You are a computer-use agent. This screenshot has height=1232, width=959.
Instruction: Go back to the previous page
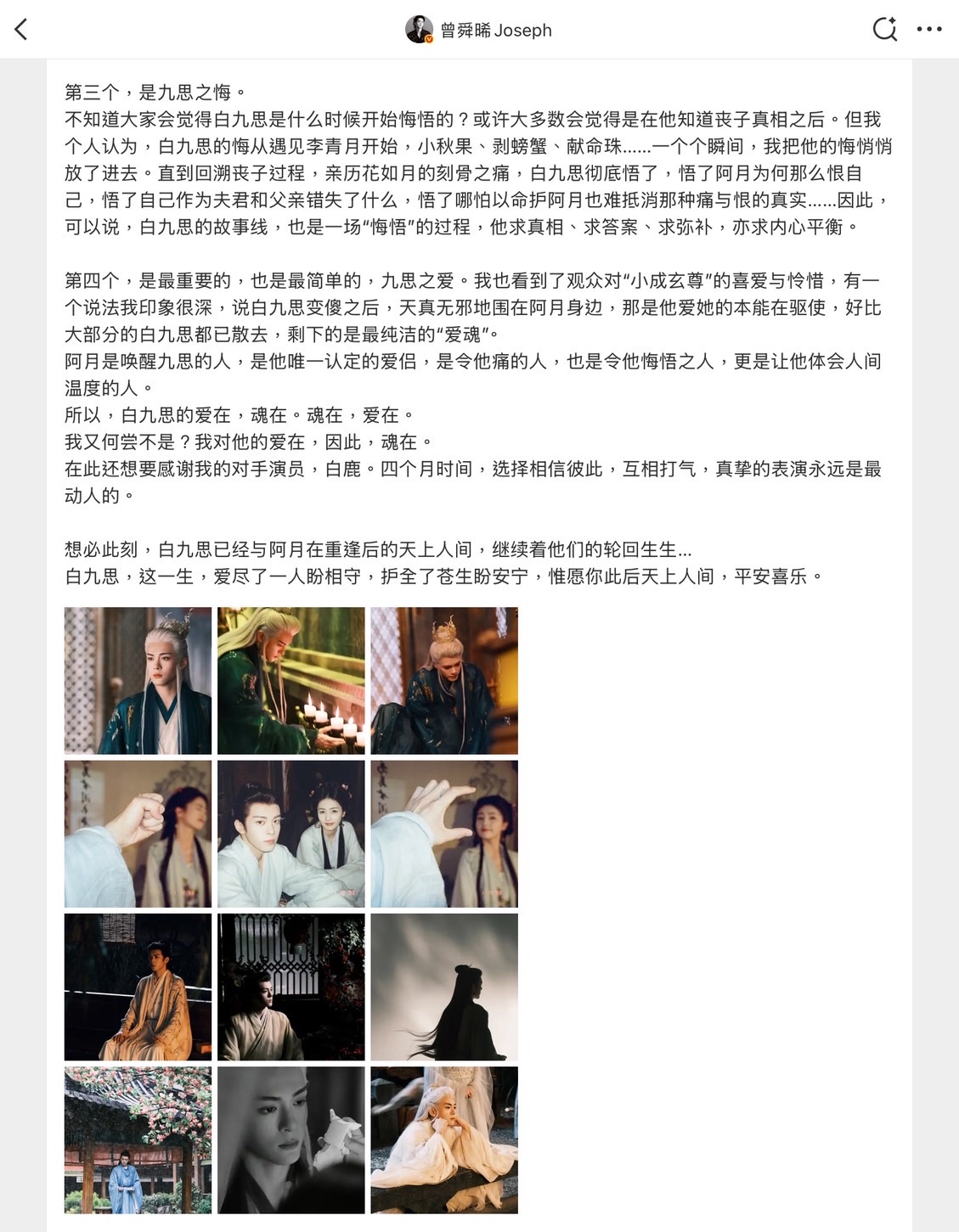click(21, 30)
